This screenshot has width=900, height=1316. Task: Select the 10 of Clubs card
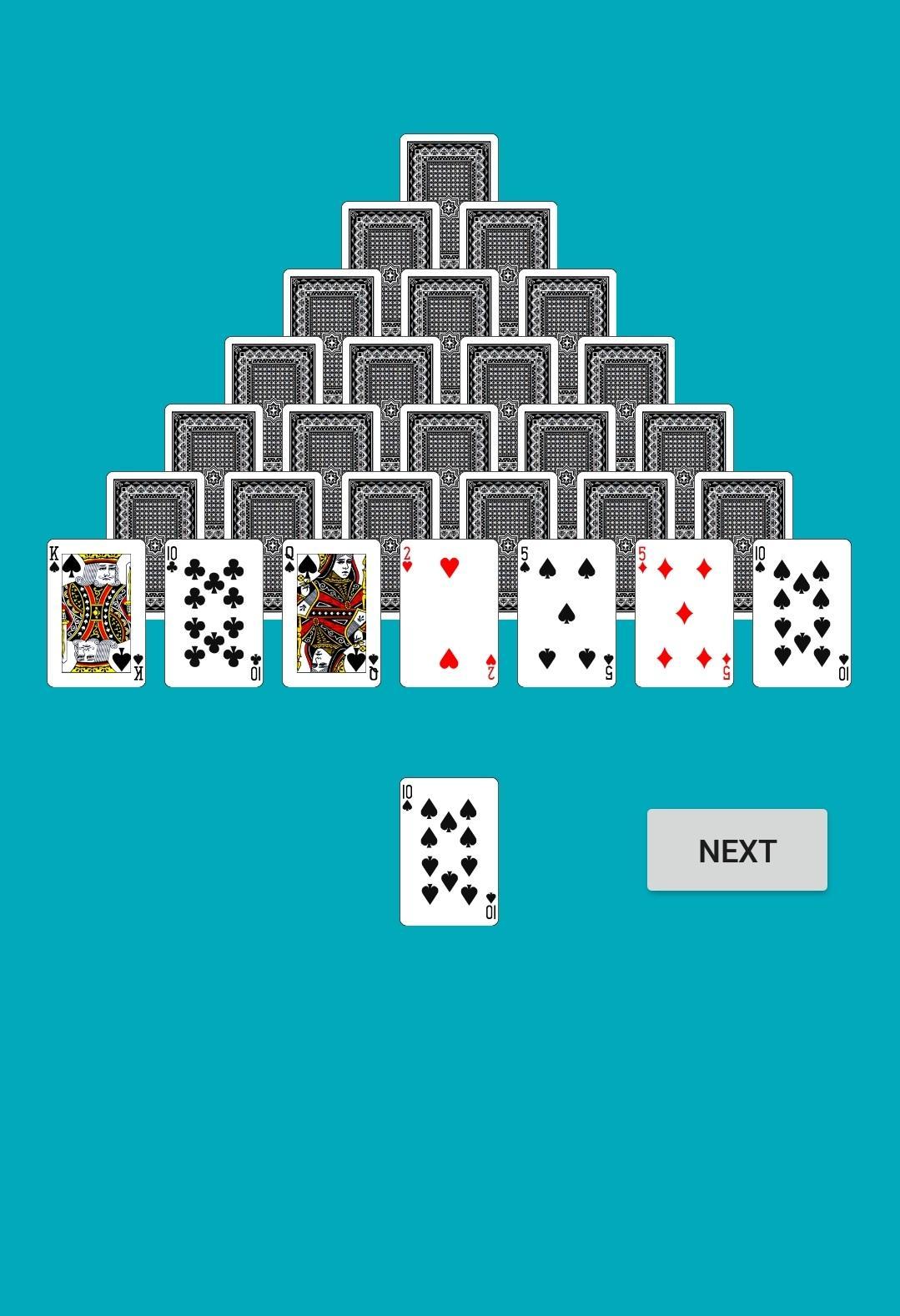pyautogui.click(x=213, y=613)
